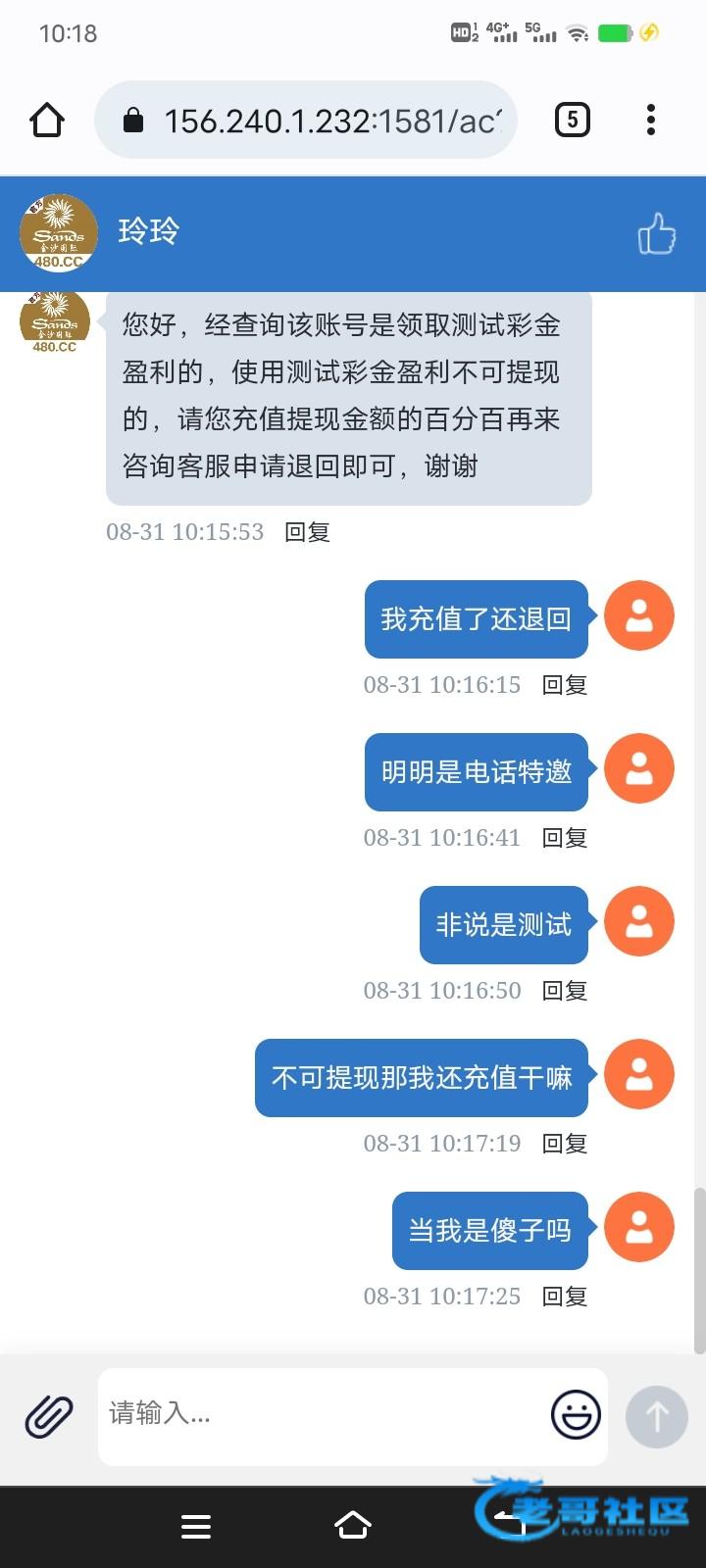706x1568 pixels.
Task: Open the browser three-dot menu
Action: coord(651,121)
